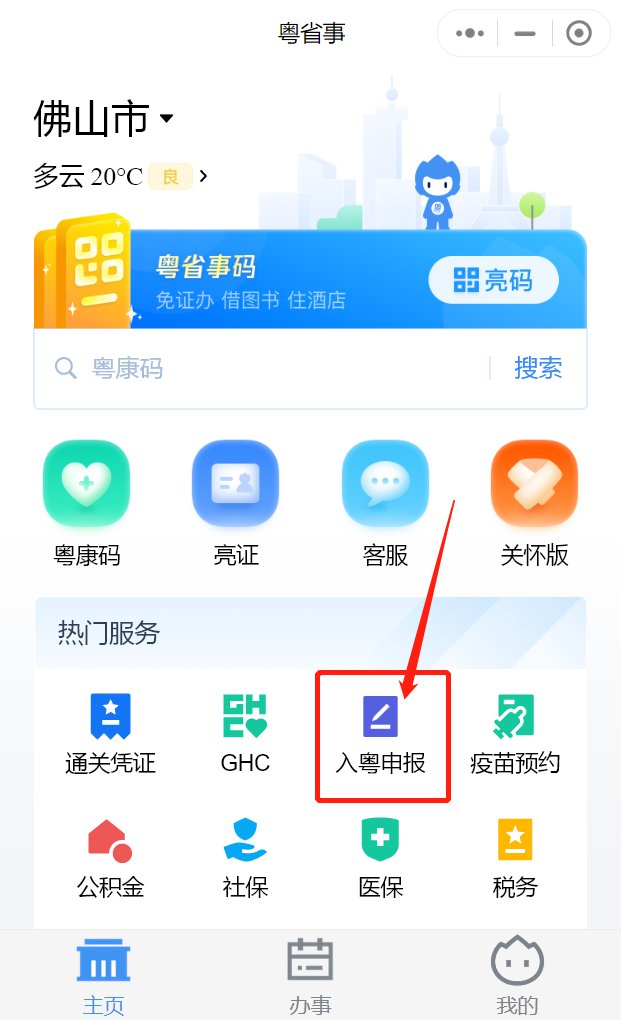
Task: Switch to the 办事 tab
Action: click(x=310, y=976)
